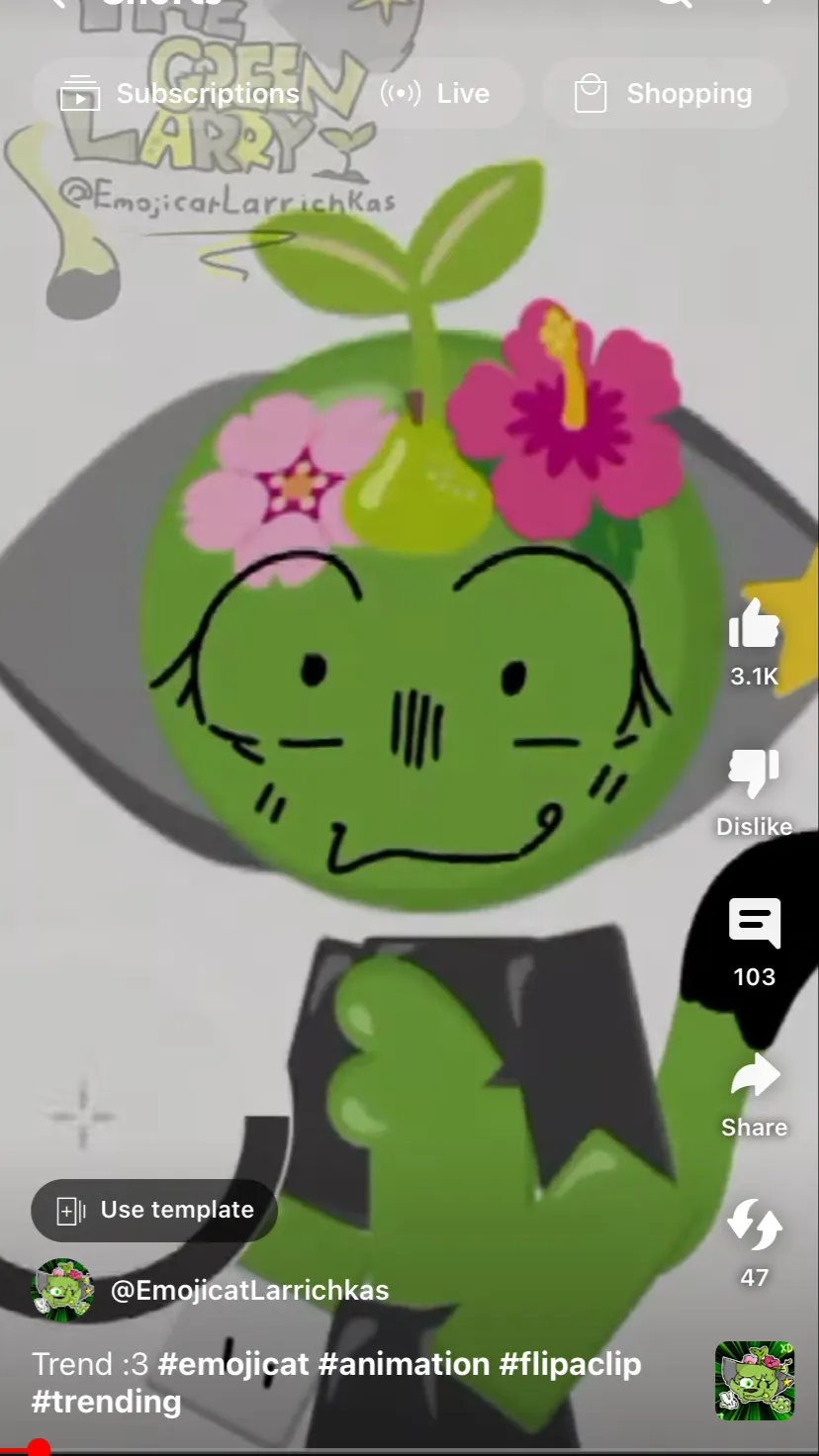
Task: Open the sound thumbnail for this Short
Action: (754, 1381)
